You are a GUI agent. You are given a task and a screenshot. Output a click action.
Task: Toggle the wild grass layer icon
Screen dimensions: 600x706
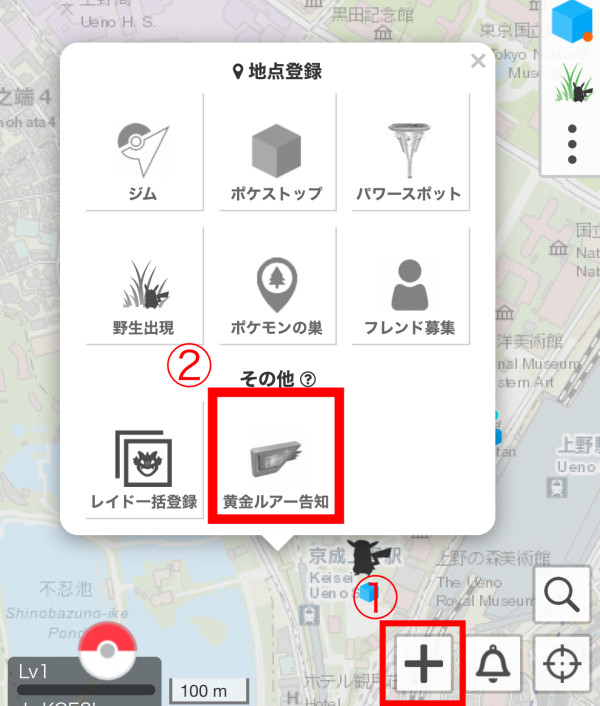pos(573,83)
